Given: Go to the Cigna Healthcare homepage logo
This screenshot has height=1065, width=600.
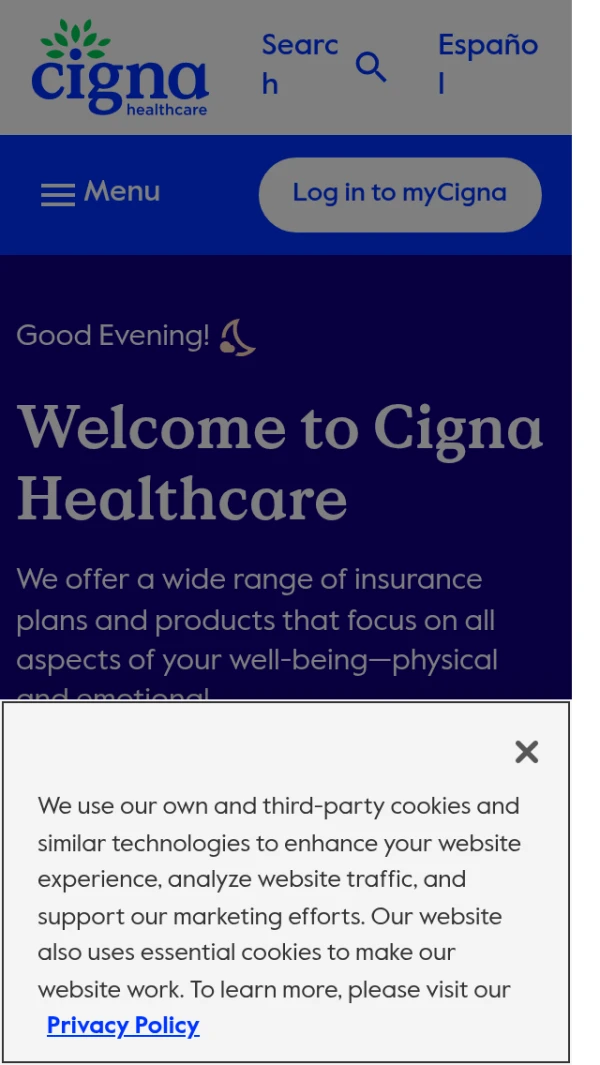Looking at the screenshot, I should click(x=119, y=68).
